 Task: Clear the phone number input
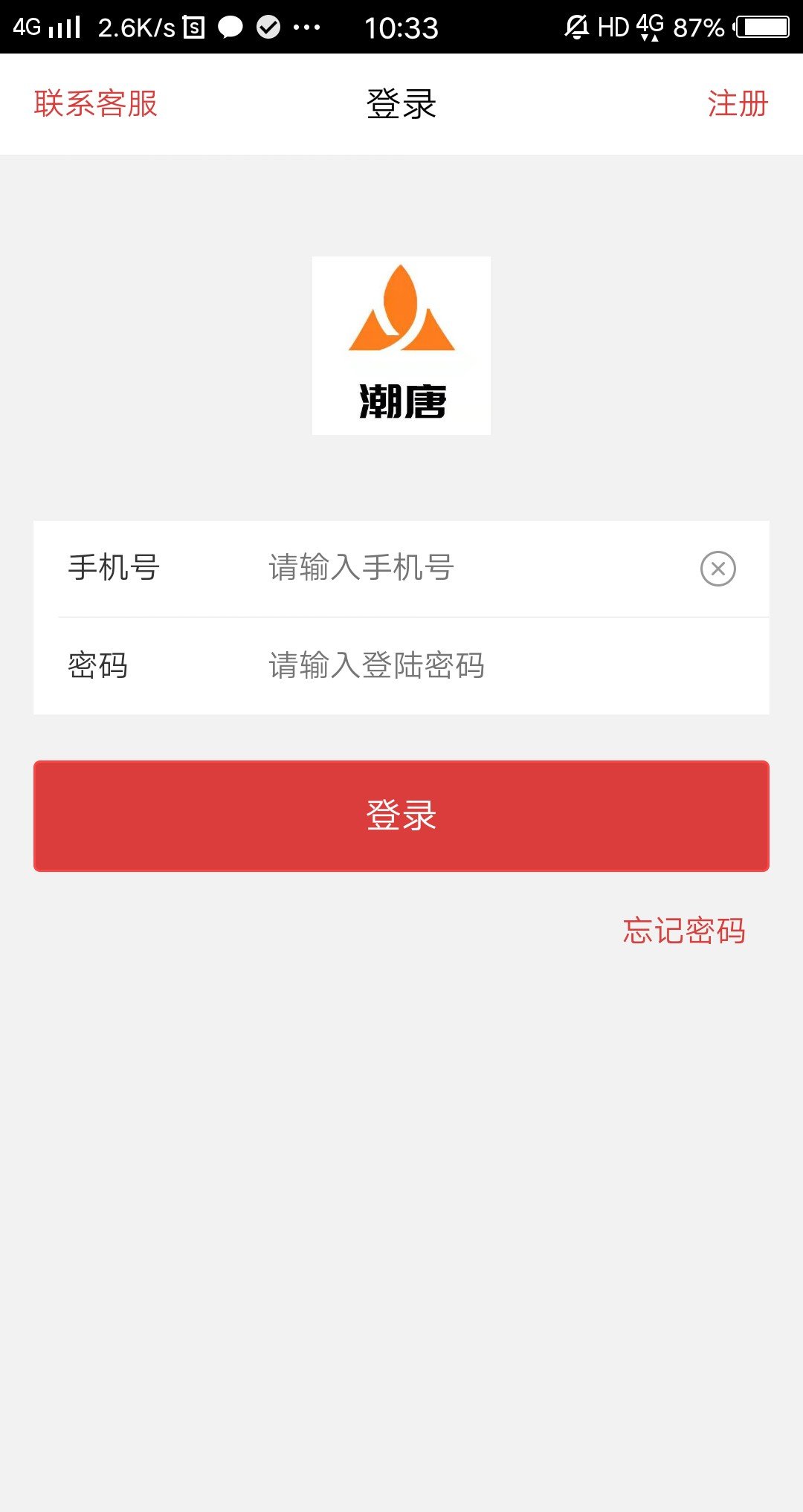point(717,569)
